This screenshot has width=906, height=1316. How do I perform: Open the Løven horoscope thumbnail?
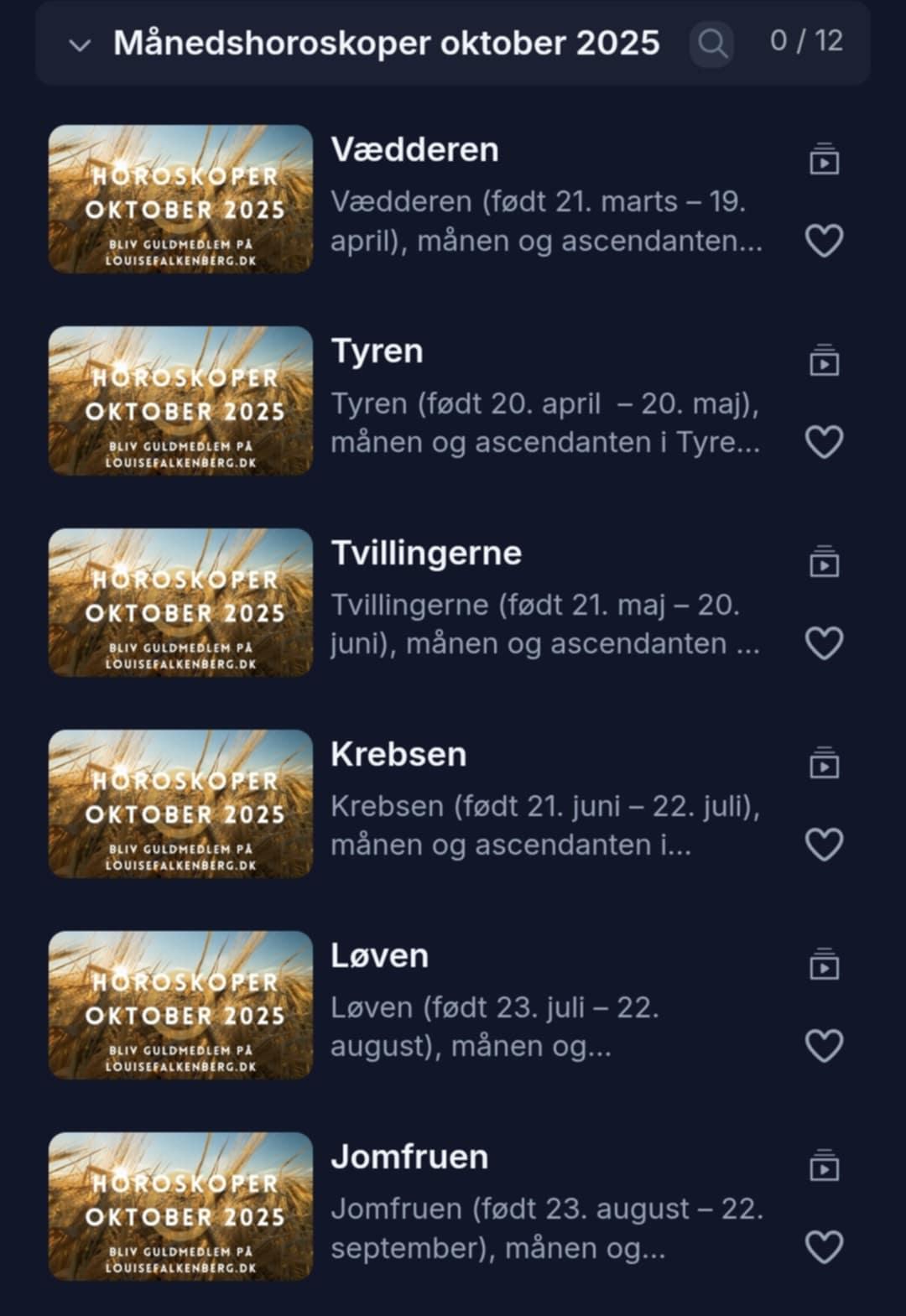180,1004
